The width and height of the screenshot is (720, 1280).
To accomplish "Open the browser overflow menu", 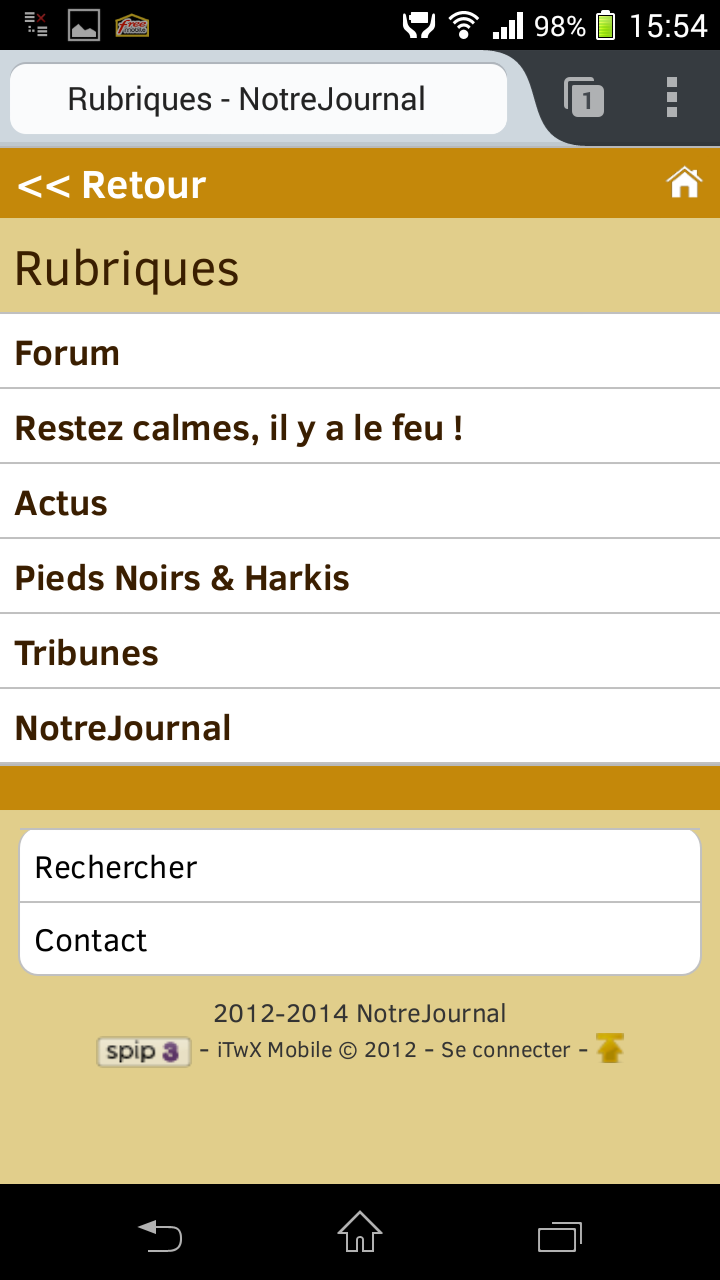I will click(x=672, y=98).
